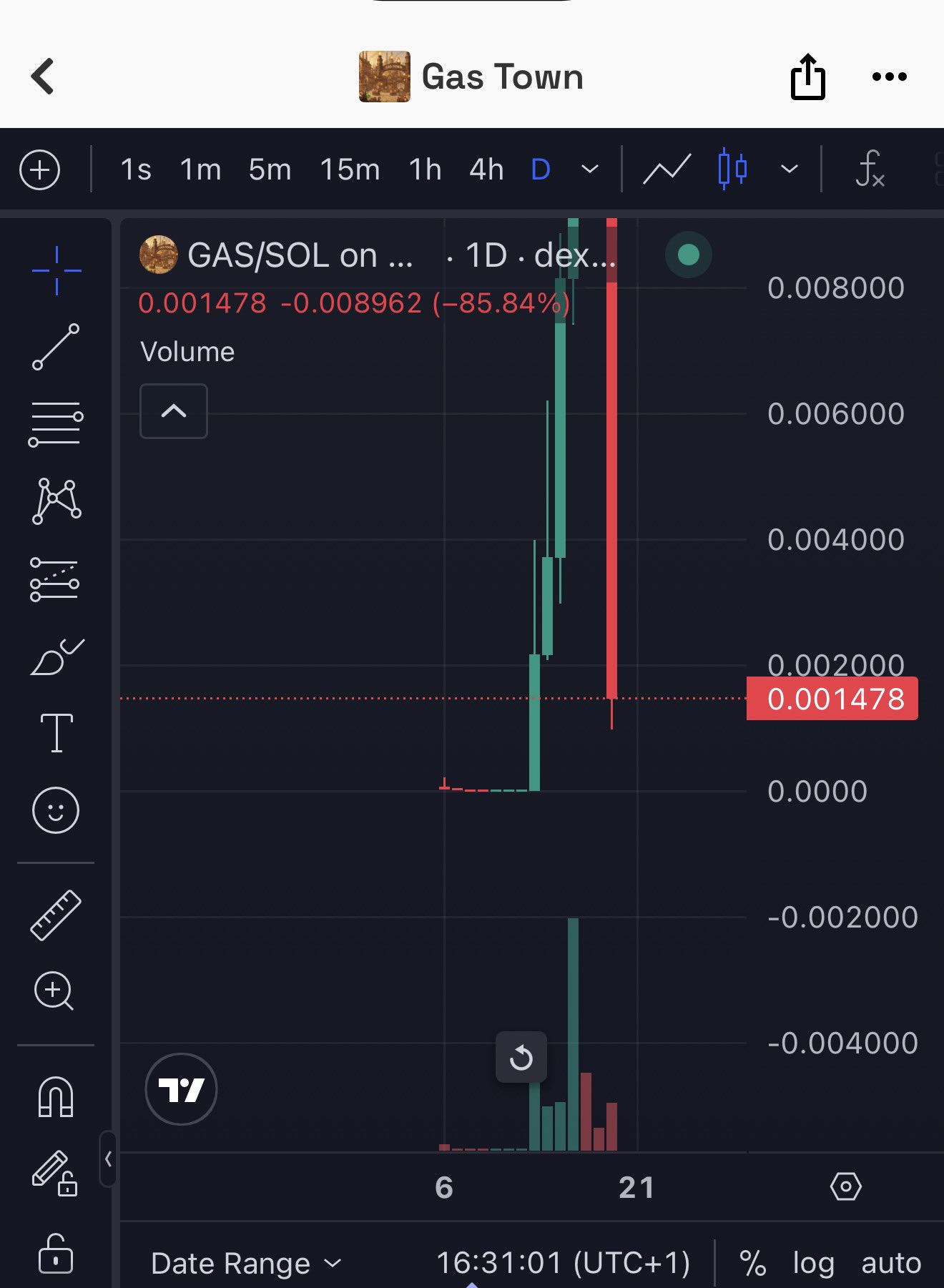The image size is (944, 1288).
Task: Activate the zoom in tool
Action: 54,990
